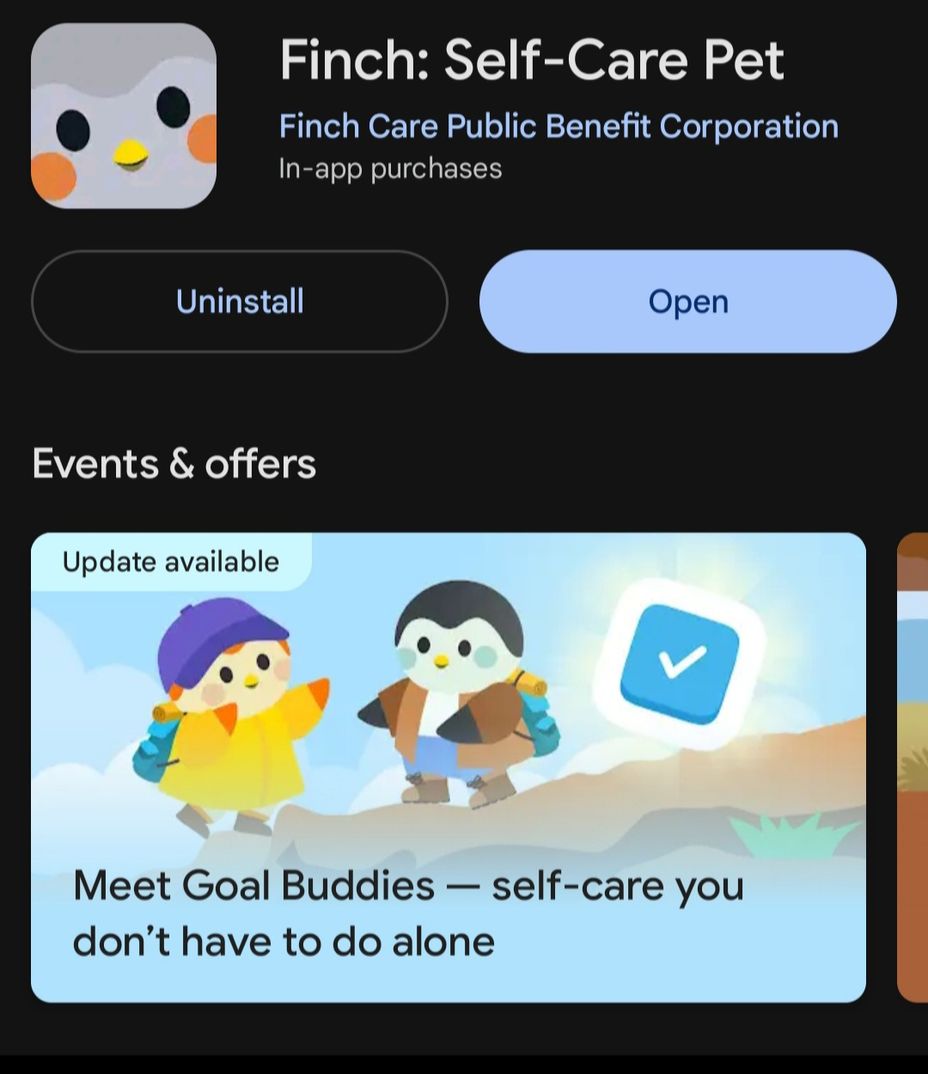Open the next event card beside Goal Buddies
The width and height of the screenshot is (928, 1074).
click(x=913, y=767)
